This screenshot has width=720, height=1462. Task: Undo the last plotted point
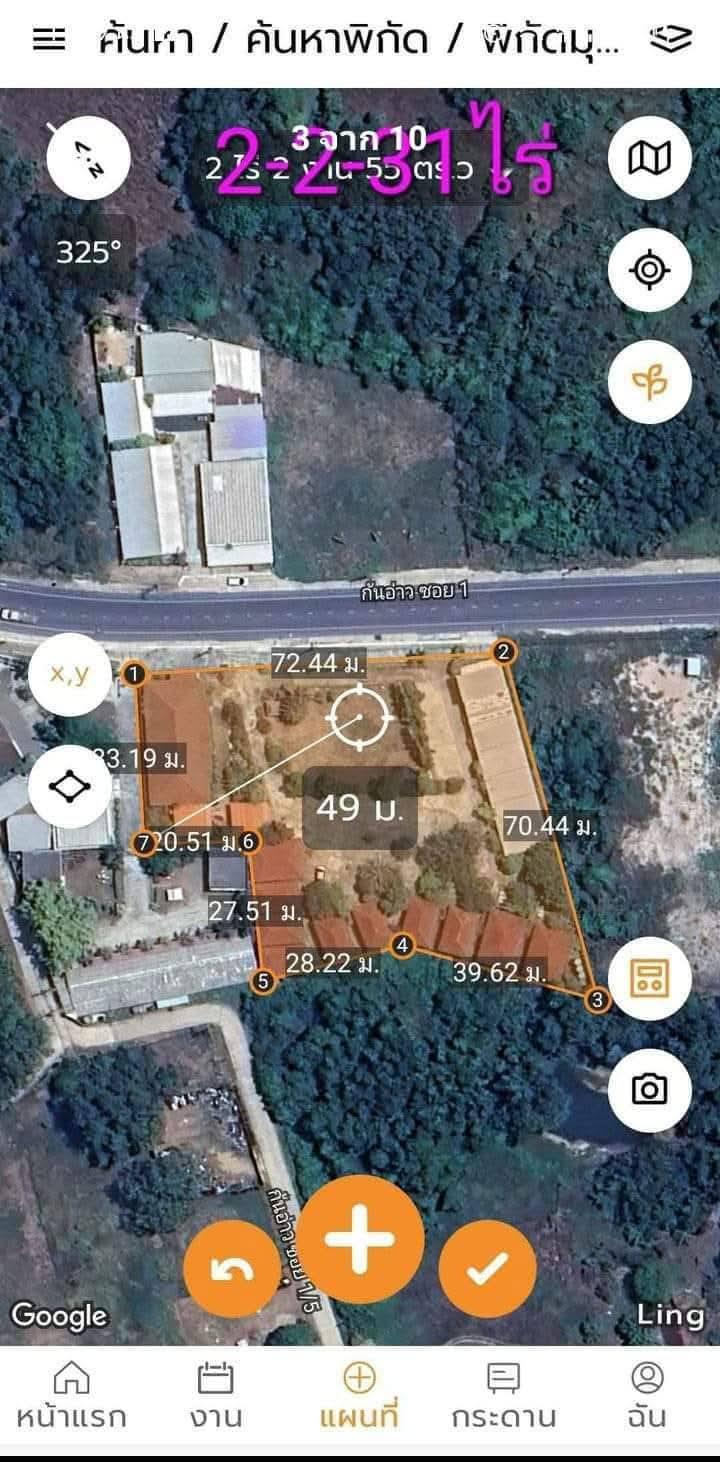[x=232, y=1269]
